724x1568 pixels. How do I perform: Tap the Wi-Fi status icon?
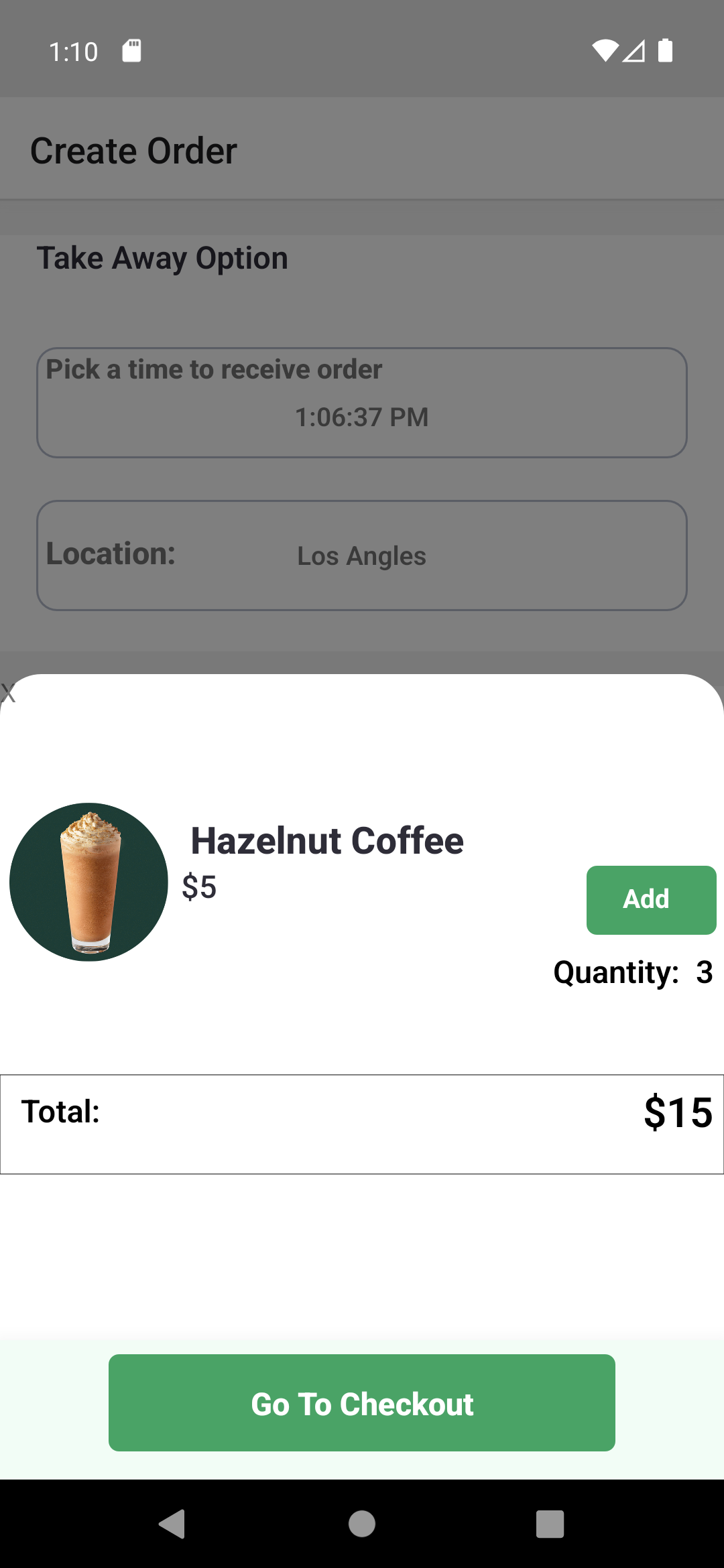point(605,51)
